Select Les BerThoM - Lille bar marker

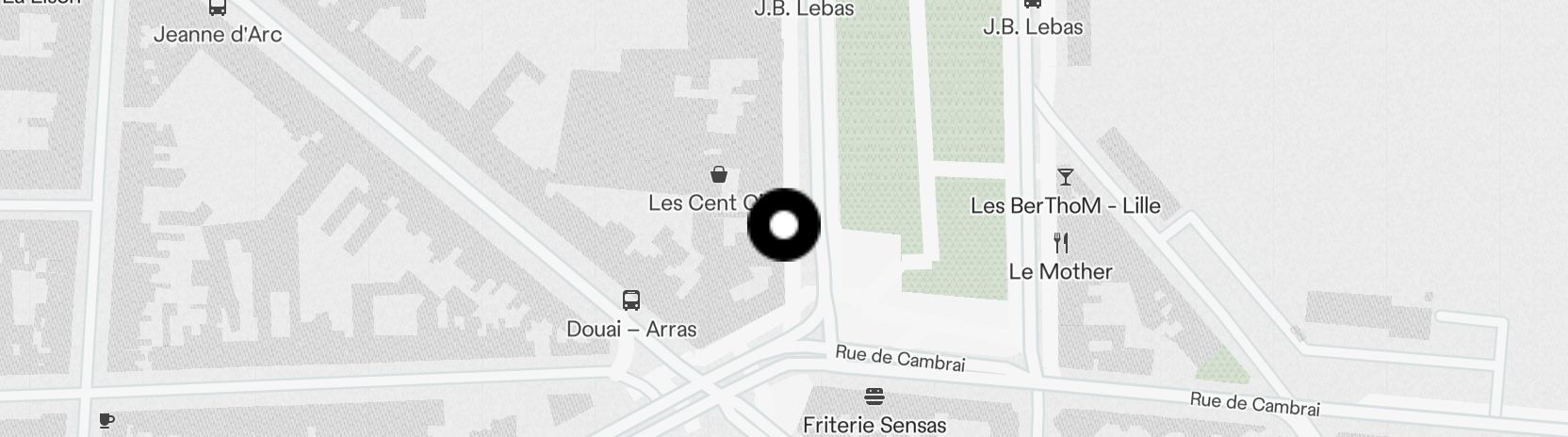pyautogui.click(x=1065, y=177)
